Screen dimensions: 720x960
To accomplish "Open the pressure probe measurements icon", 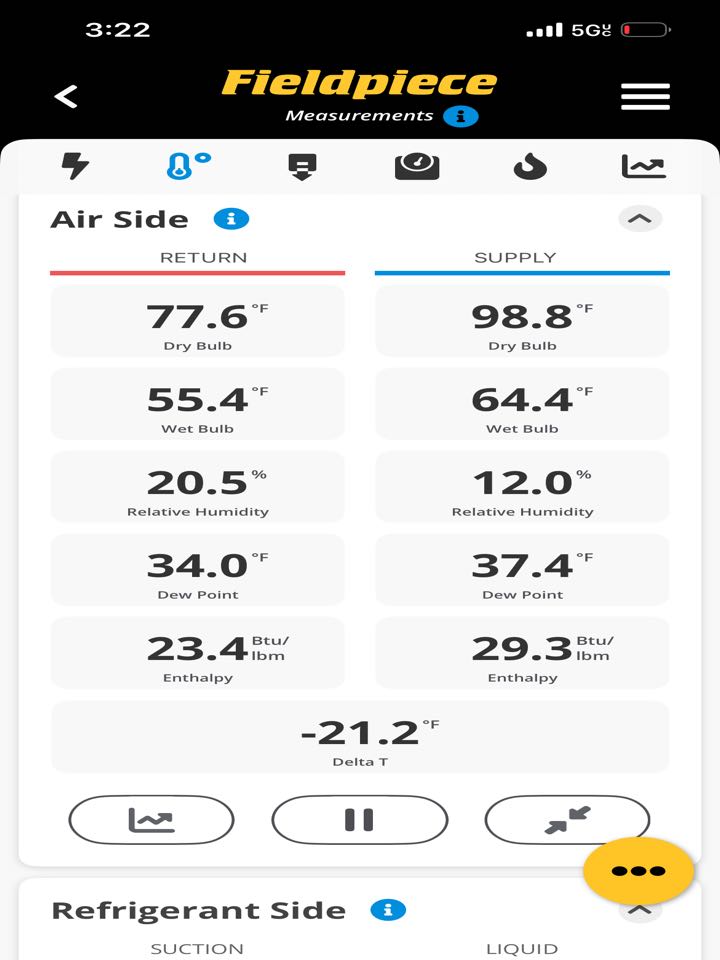I will point(304,167).
